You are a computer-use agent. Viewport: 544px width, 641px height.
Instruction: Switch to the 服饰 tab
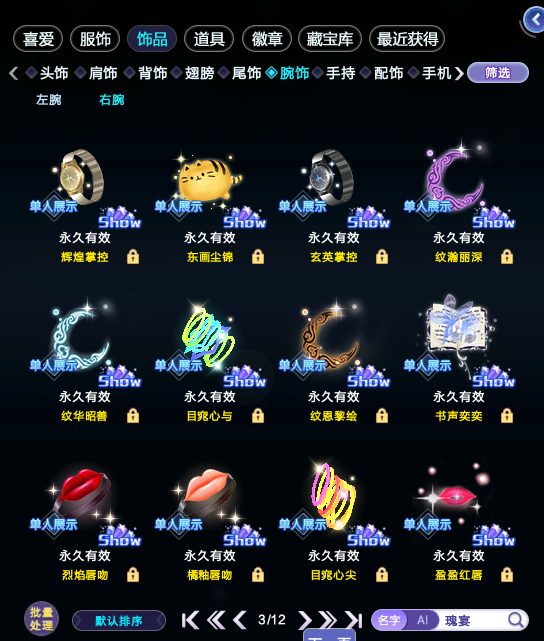95,39
